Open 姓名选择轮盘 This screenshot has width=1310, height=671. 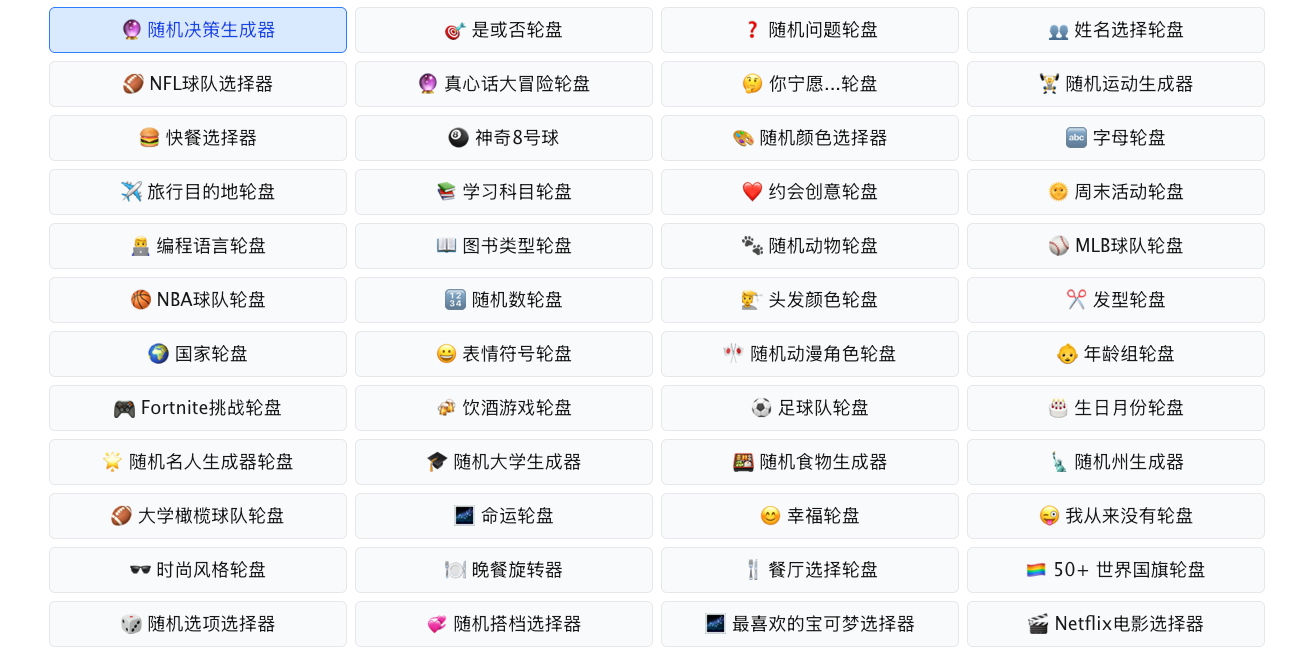(x=1116, y=30)
